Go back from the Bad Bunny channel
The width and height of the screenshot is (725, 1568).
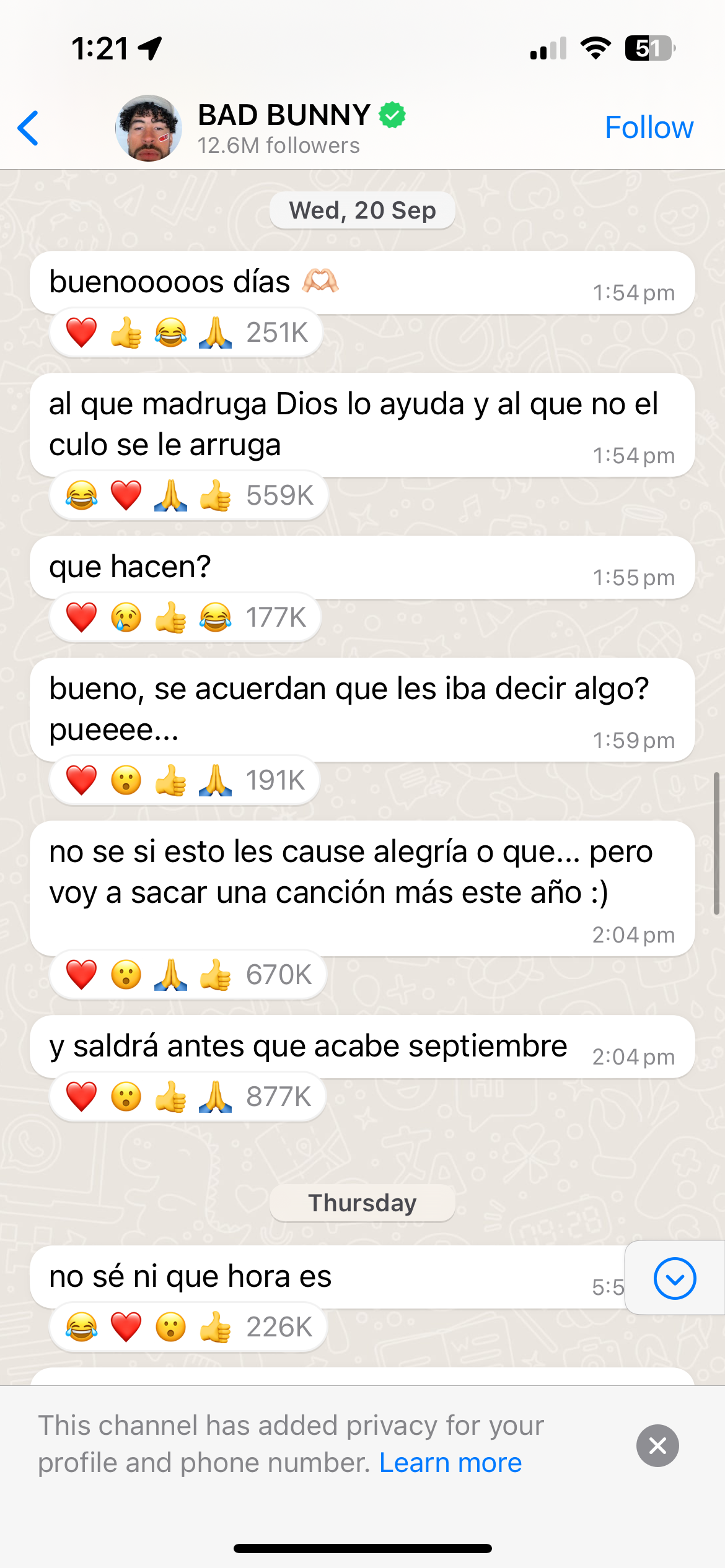click(x=29, y=128)
